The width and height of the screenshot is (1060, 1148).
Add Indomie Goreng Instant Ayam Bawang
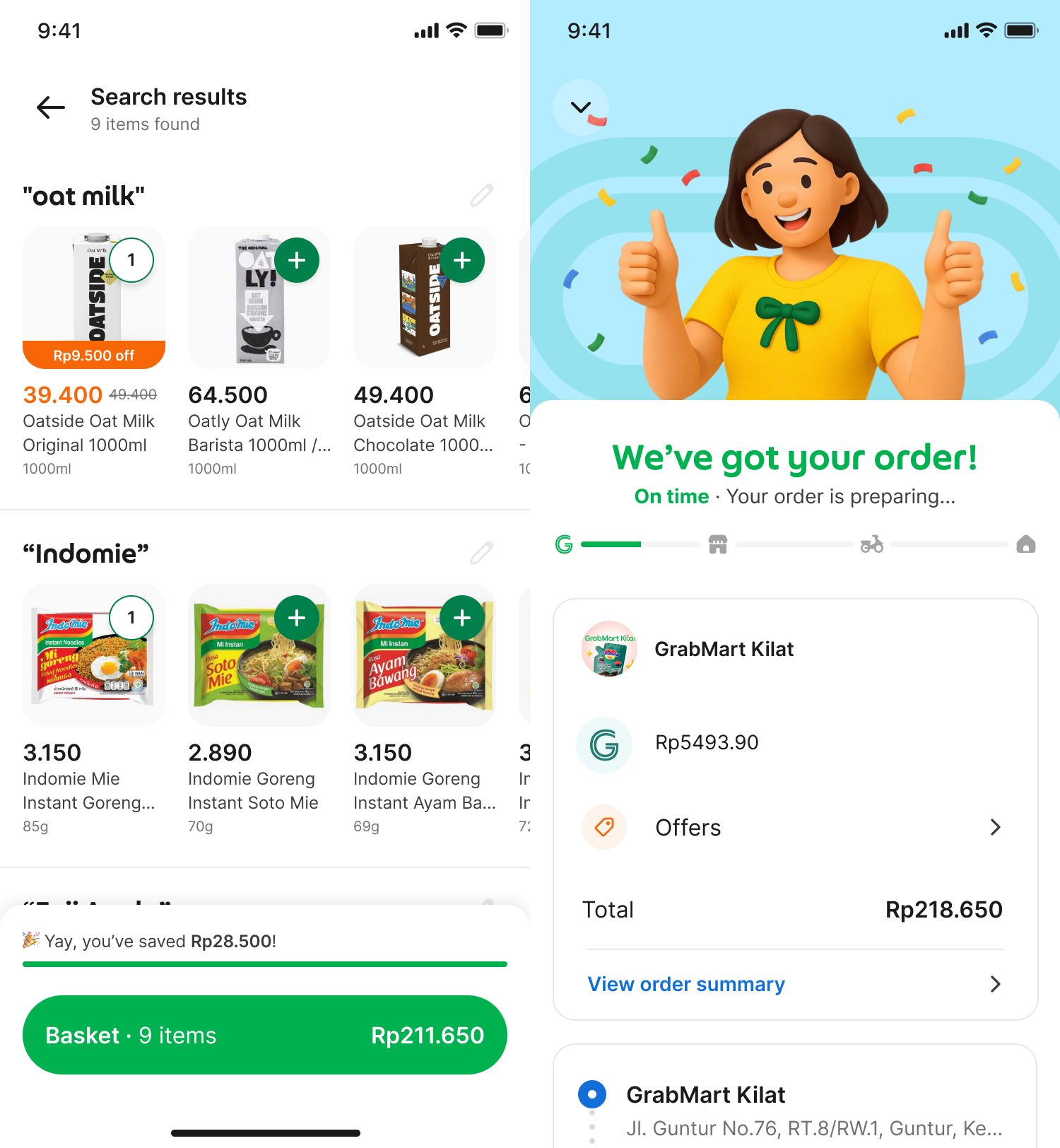(x=462, y=618)
